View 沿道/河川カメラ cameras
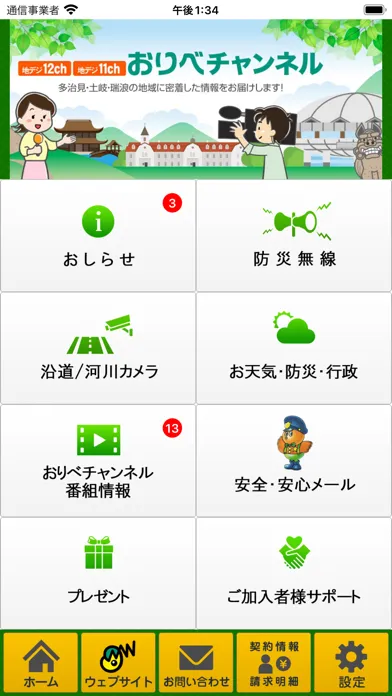Screen dimensions: 392x696 pyautogui.click(x=98, y=348)
